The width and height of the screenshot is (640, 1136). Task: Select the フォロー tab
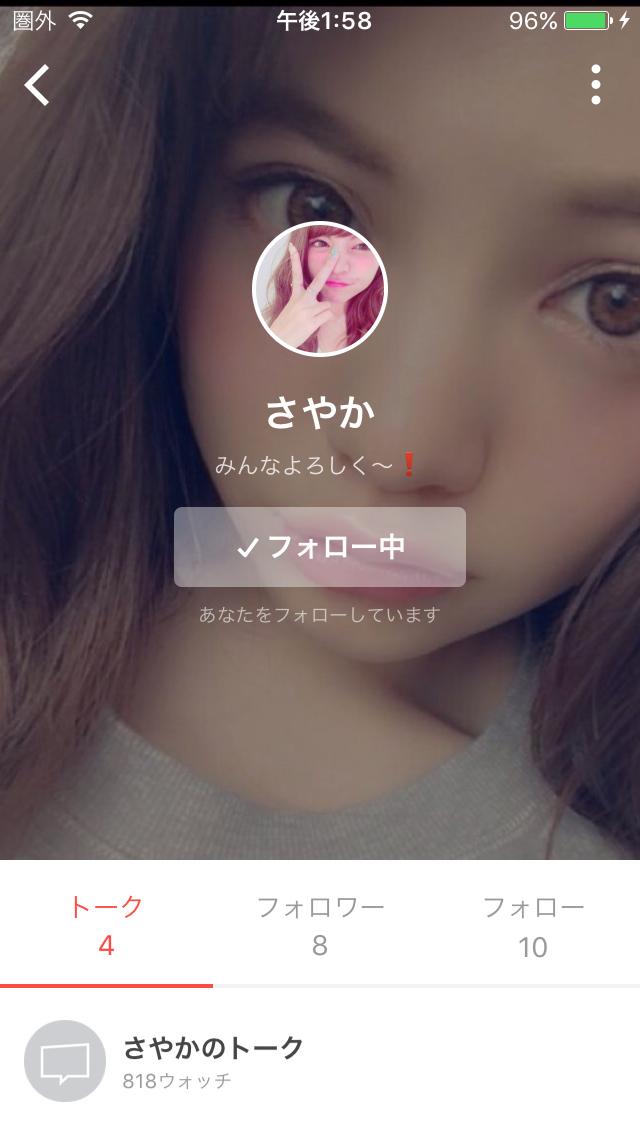[533, 926]
